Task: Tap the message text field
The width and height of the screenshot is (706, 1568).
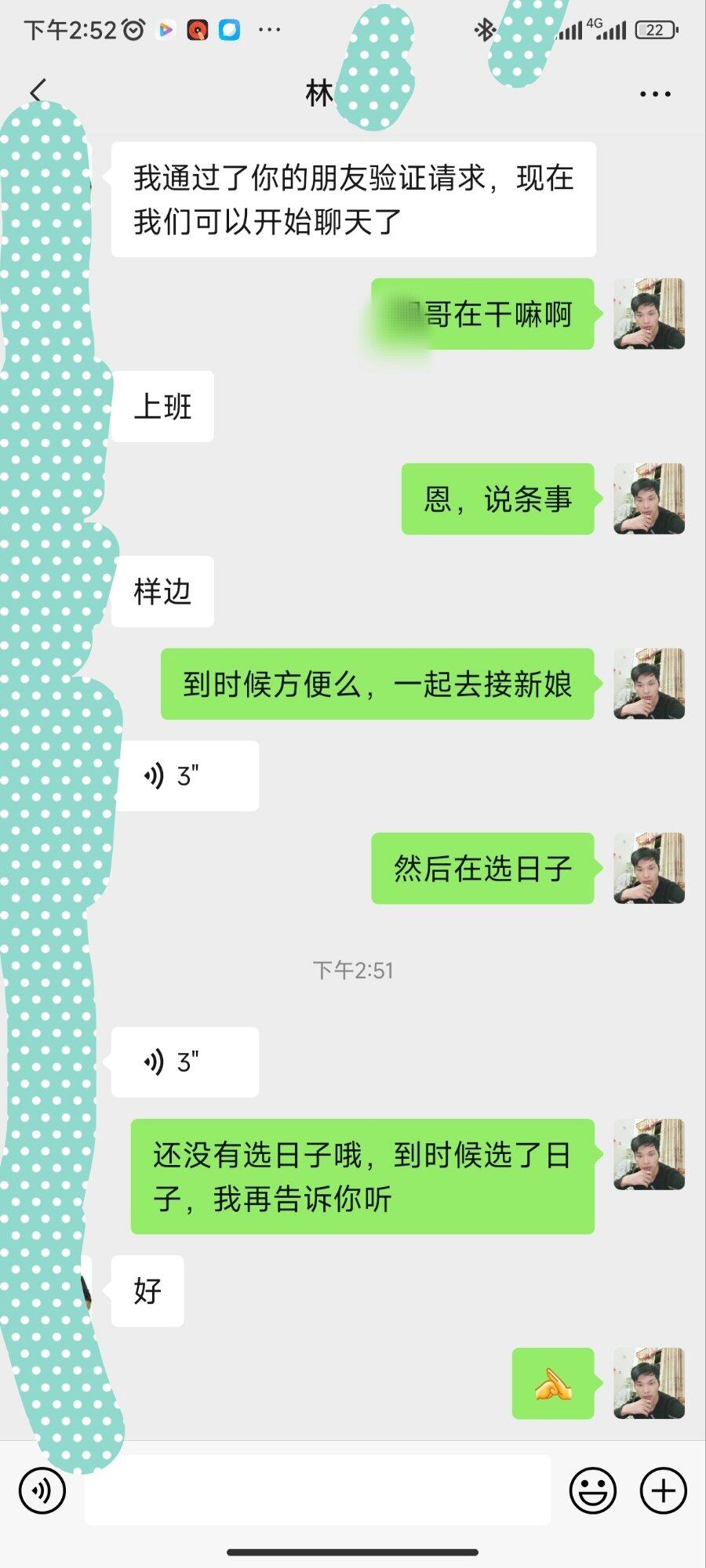Action: (318, 1490)
